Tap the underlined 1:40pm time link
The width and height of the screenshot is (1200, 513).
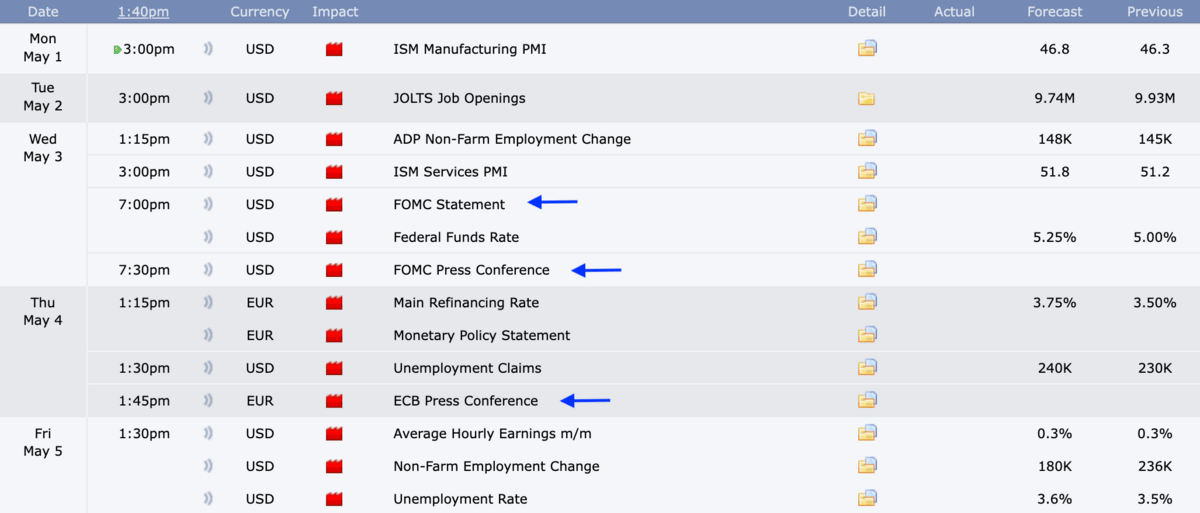143,12
